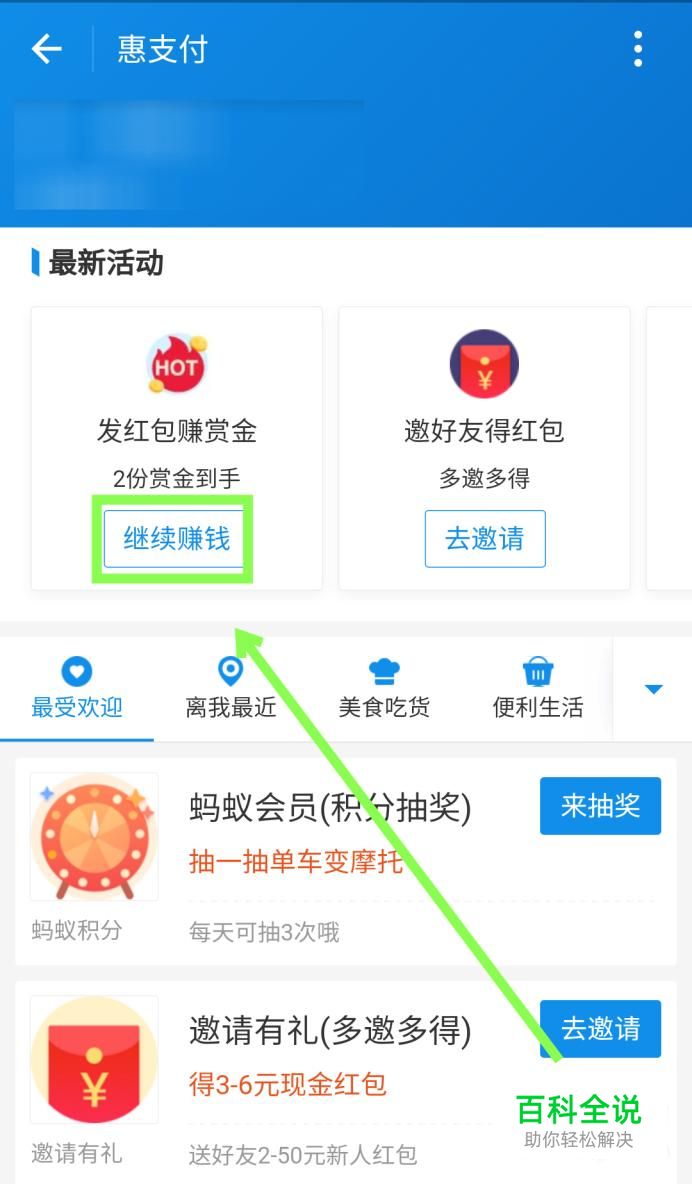Expand the category dropdown arrow

point(653,689)
